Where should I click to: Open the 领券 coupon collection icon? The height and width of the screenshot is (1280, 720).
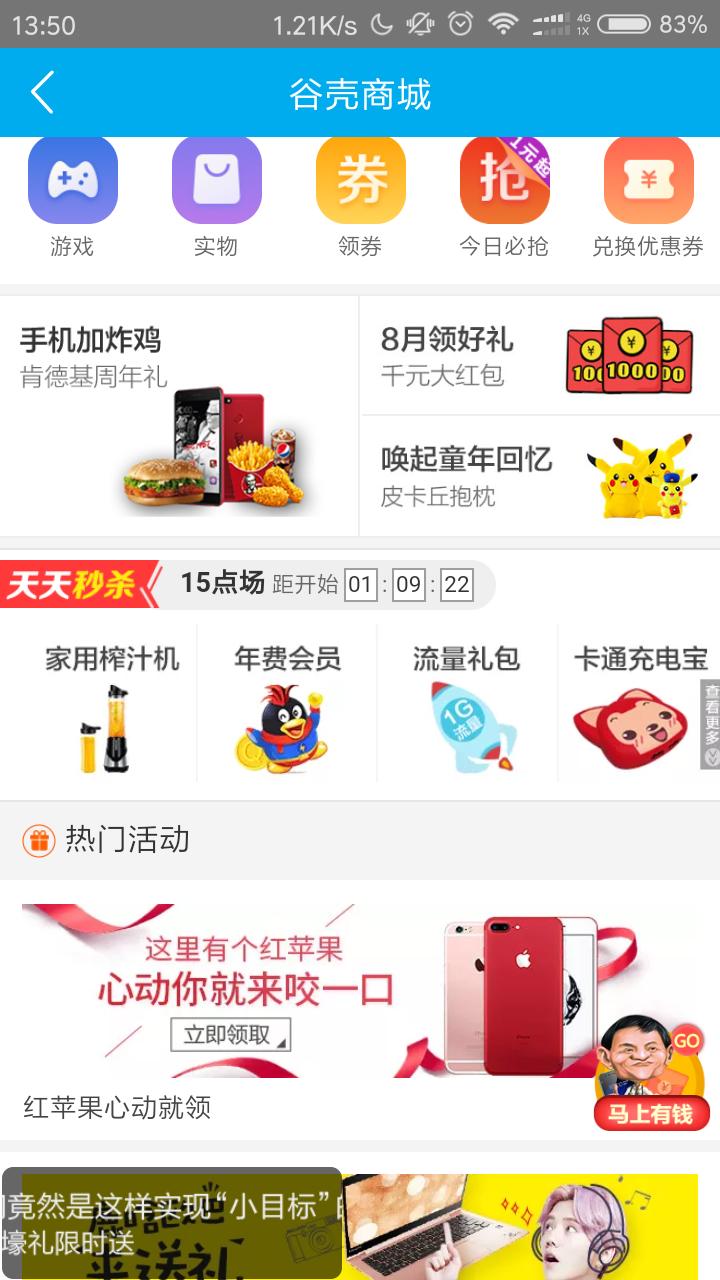[x=360, y=180]
